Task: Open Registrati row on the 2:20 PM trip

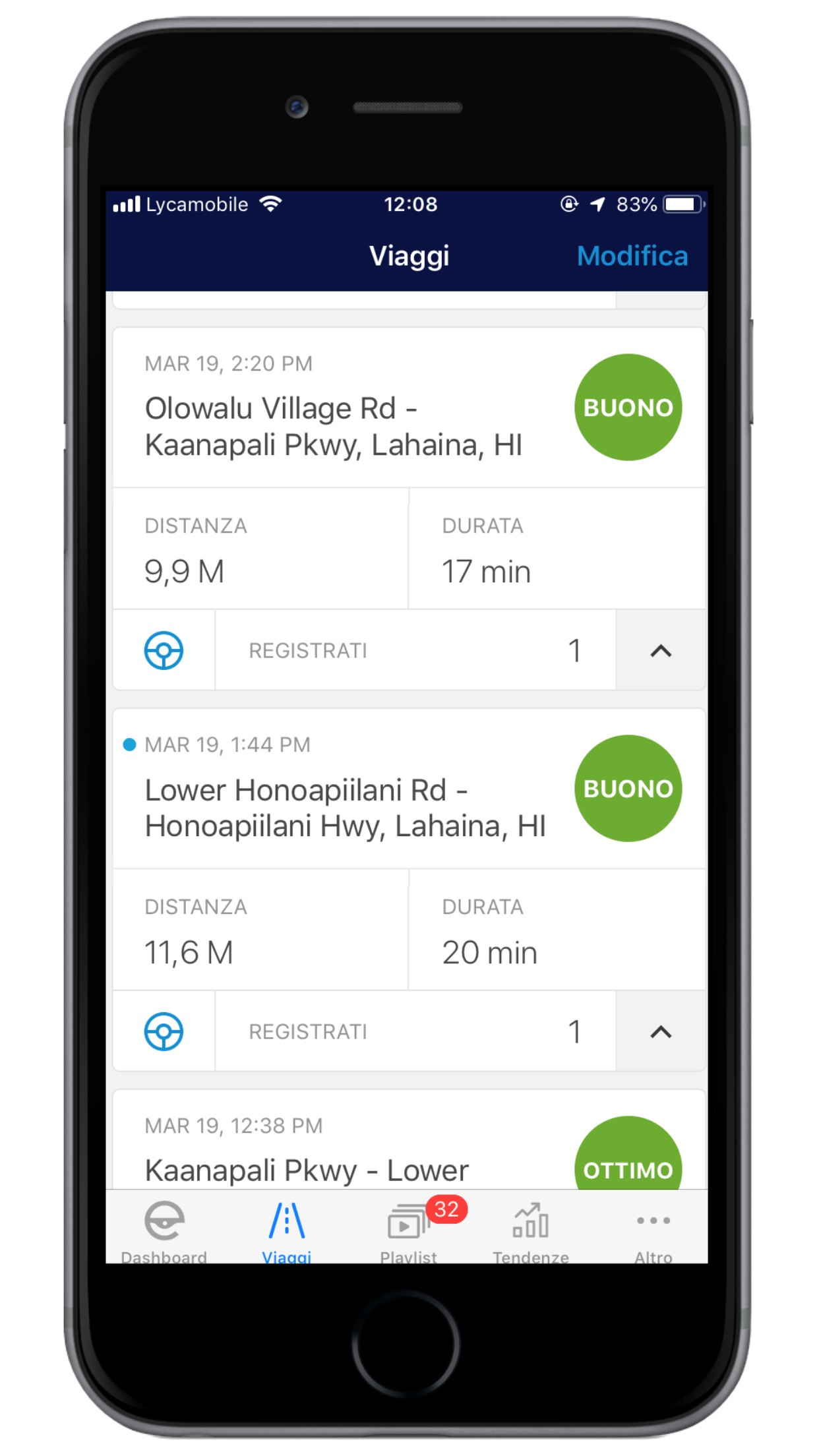Action: click(x=414, y=651)
